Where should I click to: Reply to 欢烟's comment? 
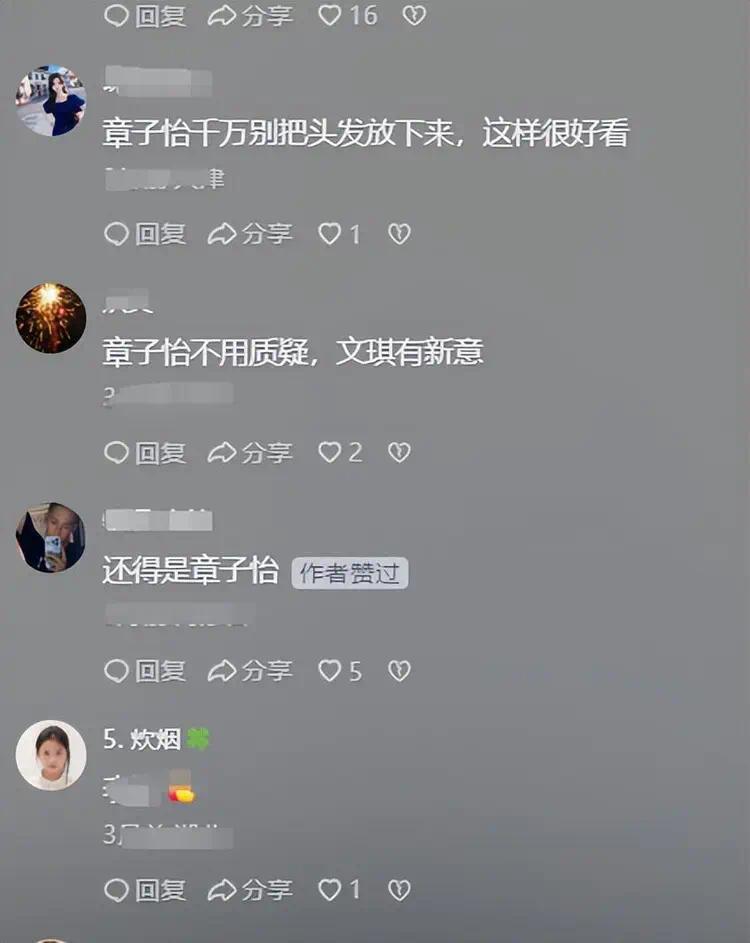tap(145, 889)
